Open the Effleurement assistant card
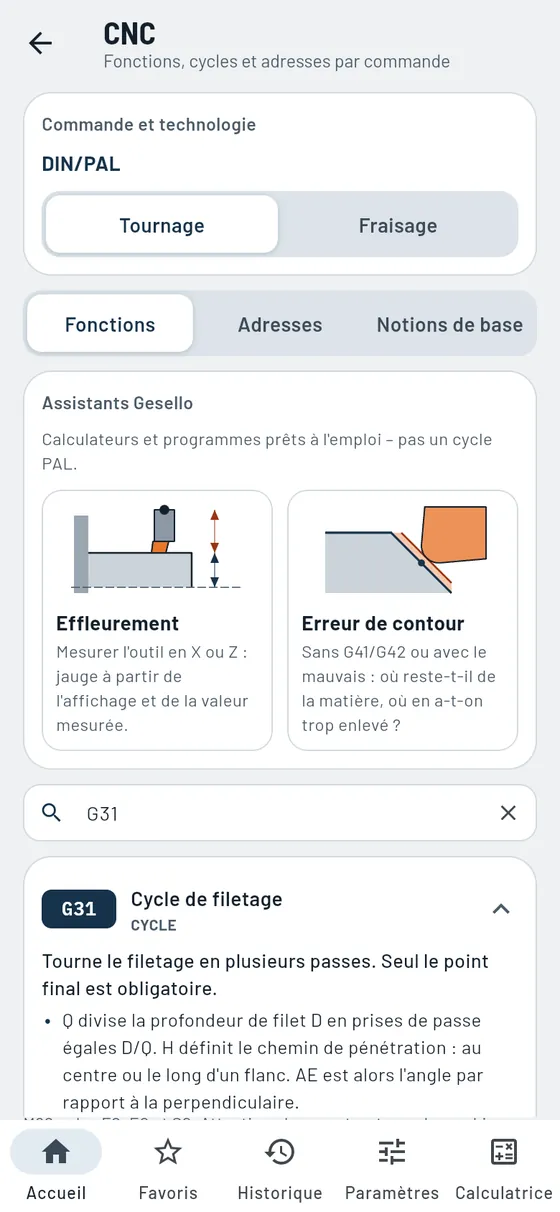560x1212 pixels. click(157, 620)
